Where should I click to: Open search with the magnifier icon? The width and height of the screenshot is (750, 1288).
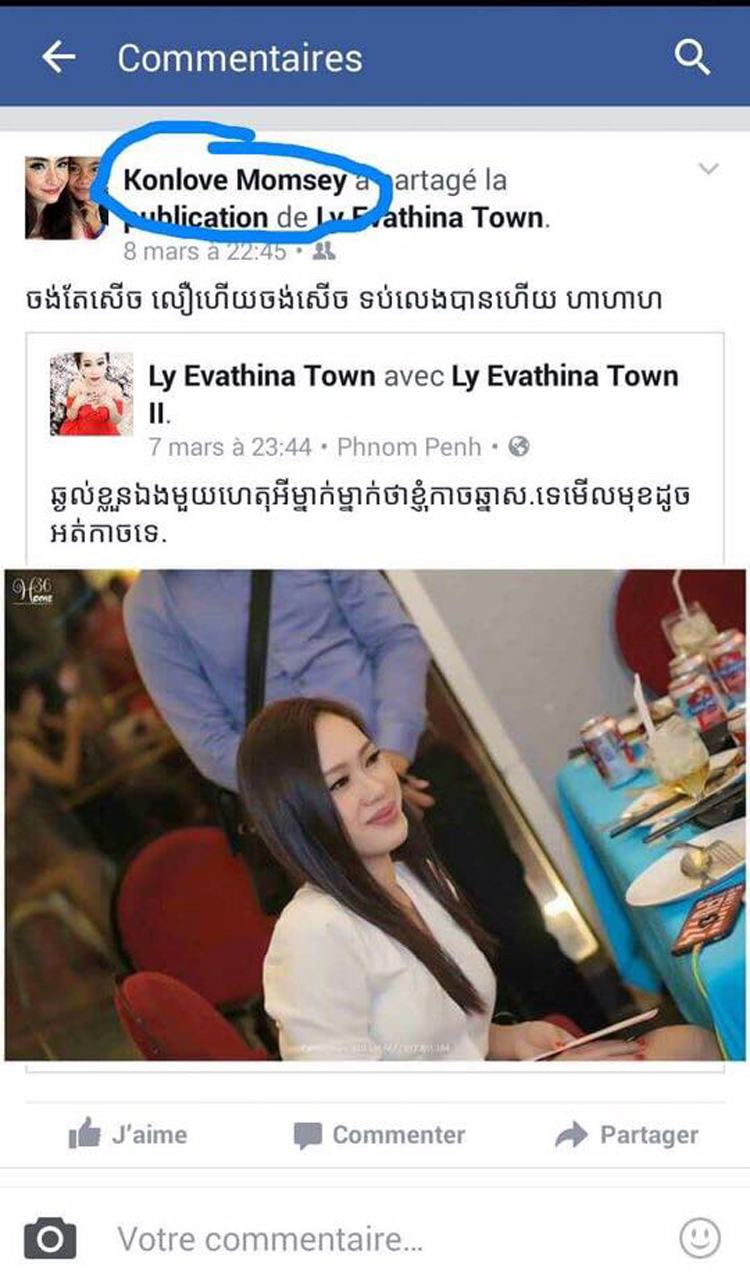pos(692,58)
